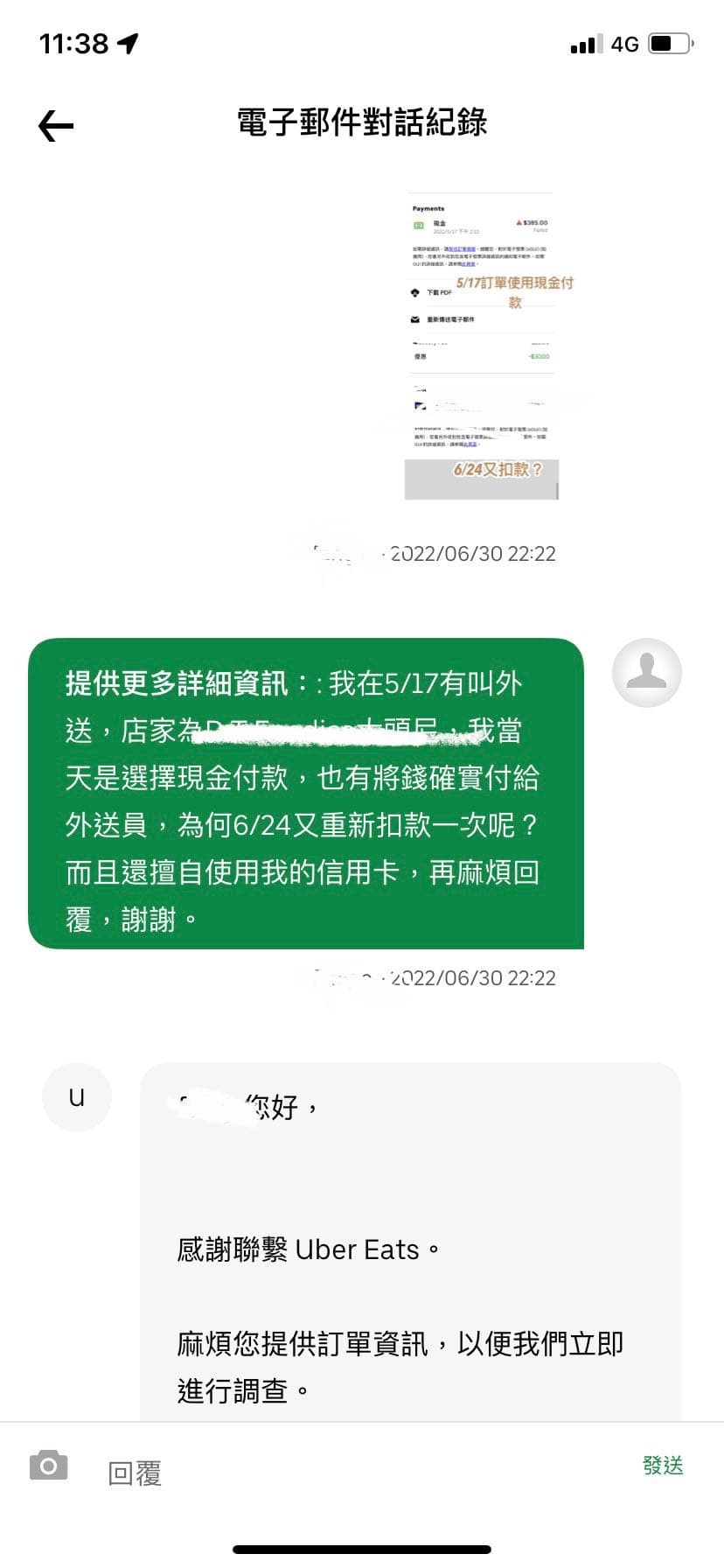This screenshot has width=724, height=1568.
Task: Tap the 回覆 reply input field
Action: click(x=136, y=1473)
